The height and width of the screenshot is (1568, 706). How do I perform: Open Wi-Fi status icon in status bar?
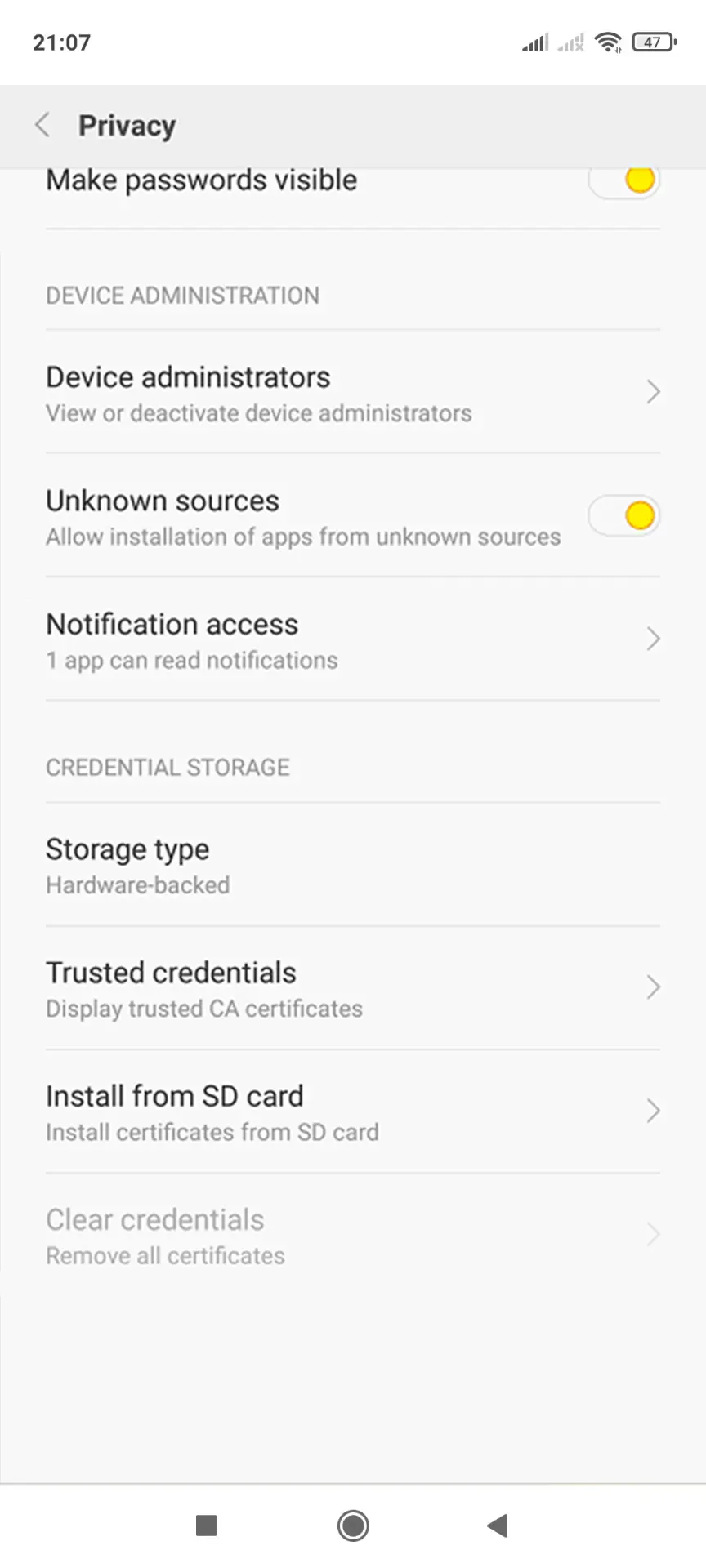click(x=609, y=41)
